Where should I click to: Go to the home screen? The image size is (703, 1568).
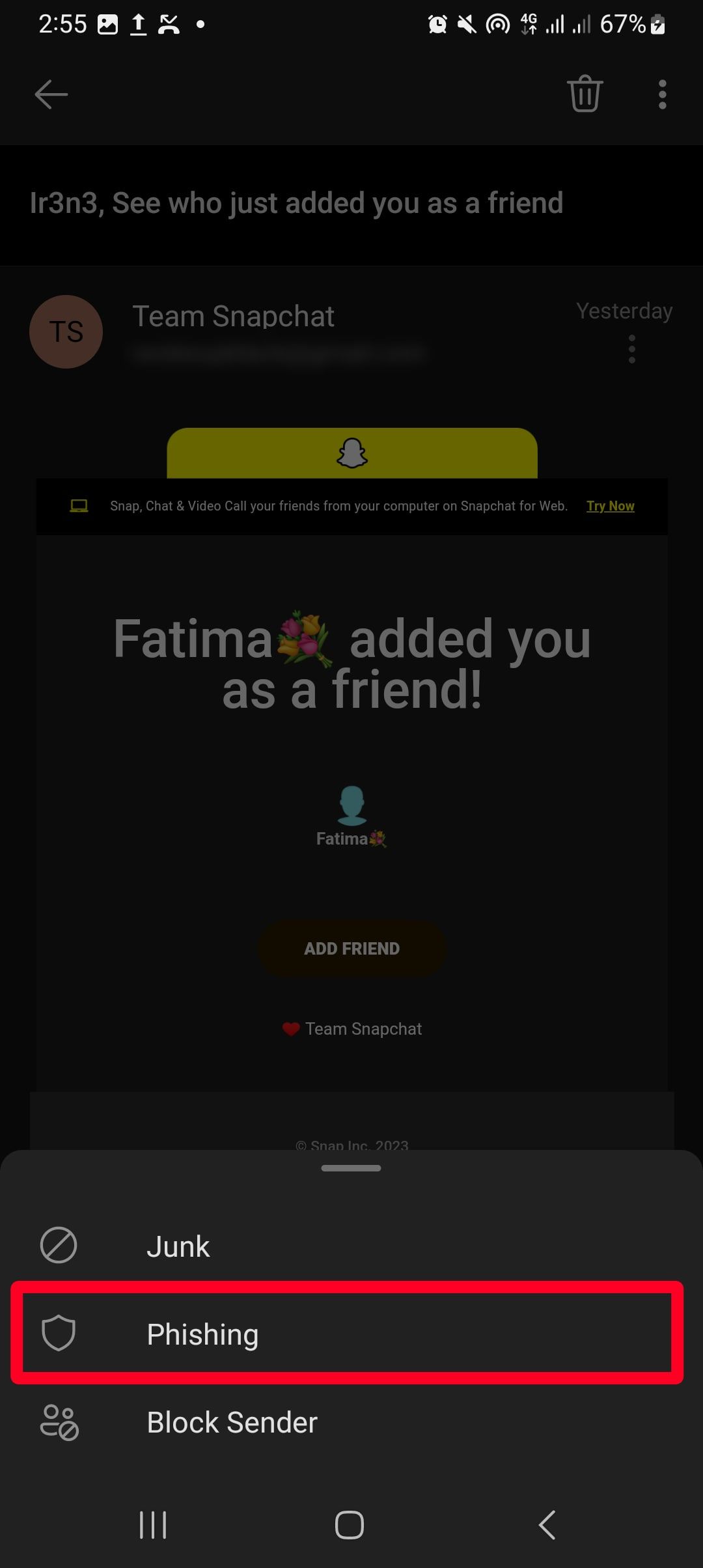point(350,1524)
